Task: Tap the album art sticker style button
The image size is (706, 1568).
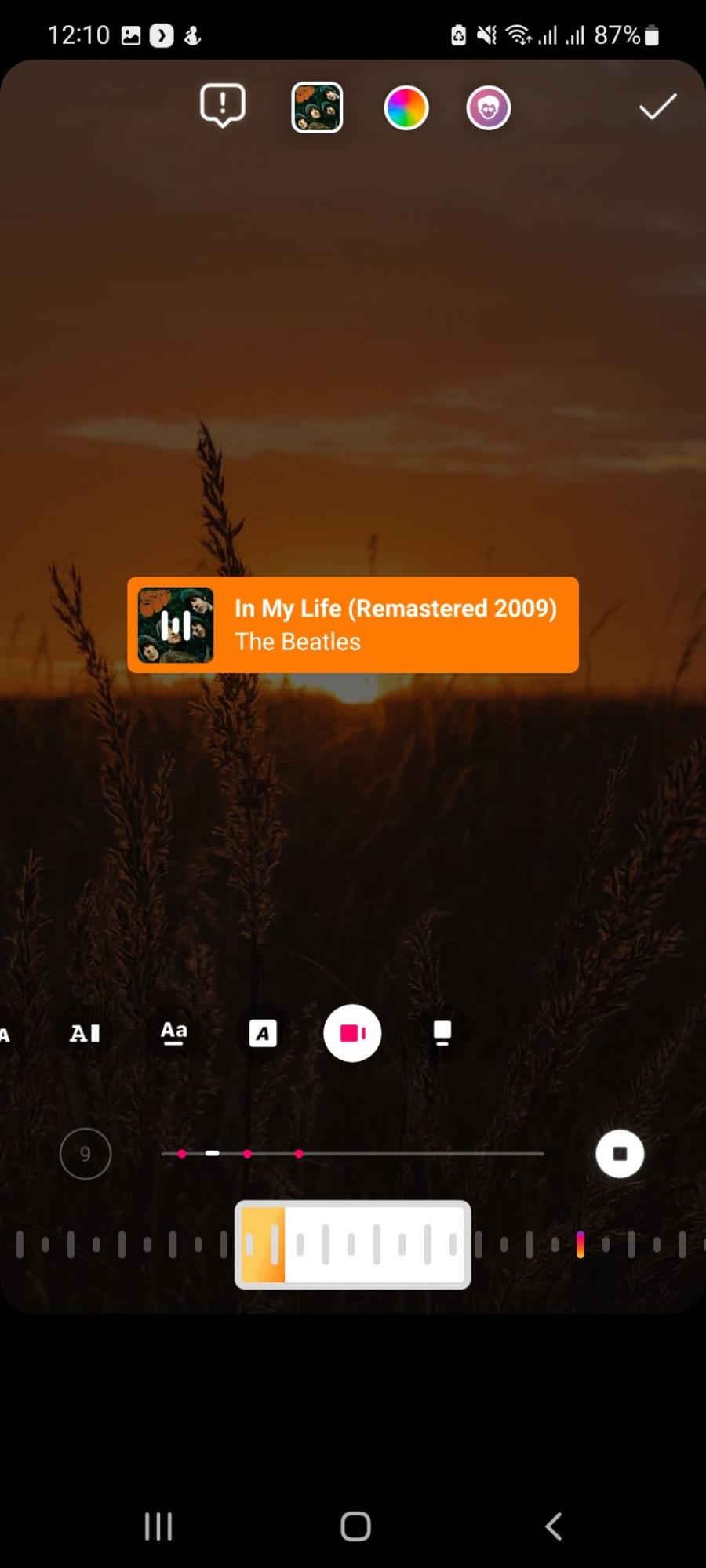Action: pyautogui.click(x=317, y=107)
